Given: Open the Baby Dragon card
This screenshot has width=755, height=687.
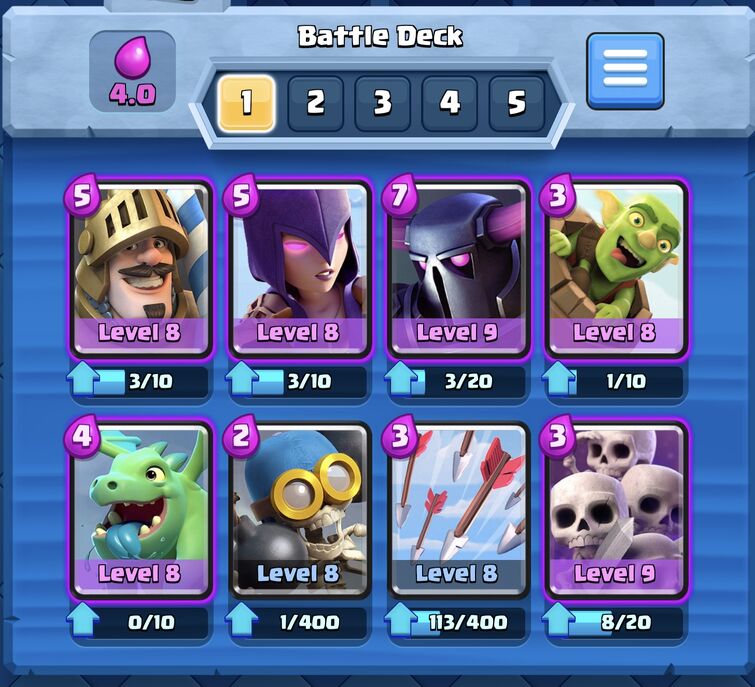Looking at the screenshot, I should (142, 510).
